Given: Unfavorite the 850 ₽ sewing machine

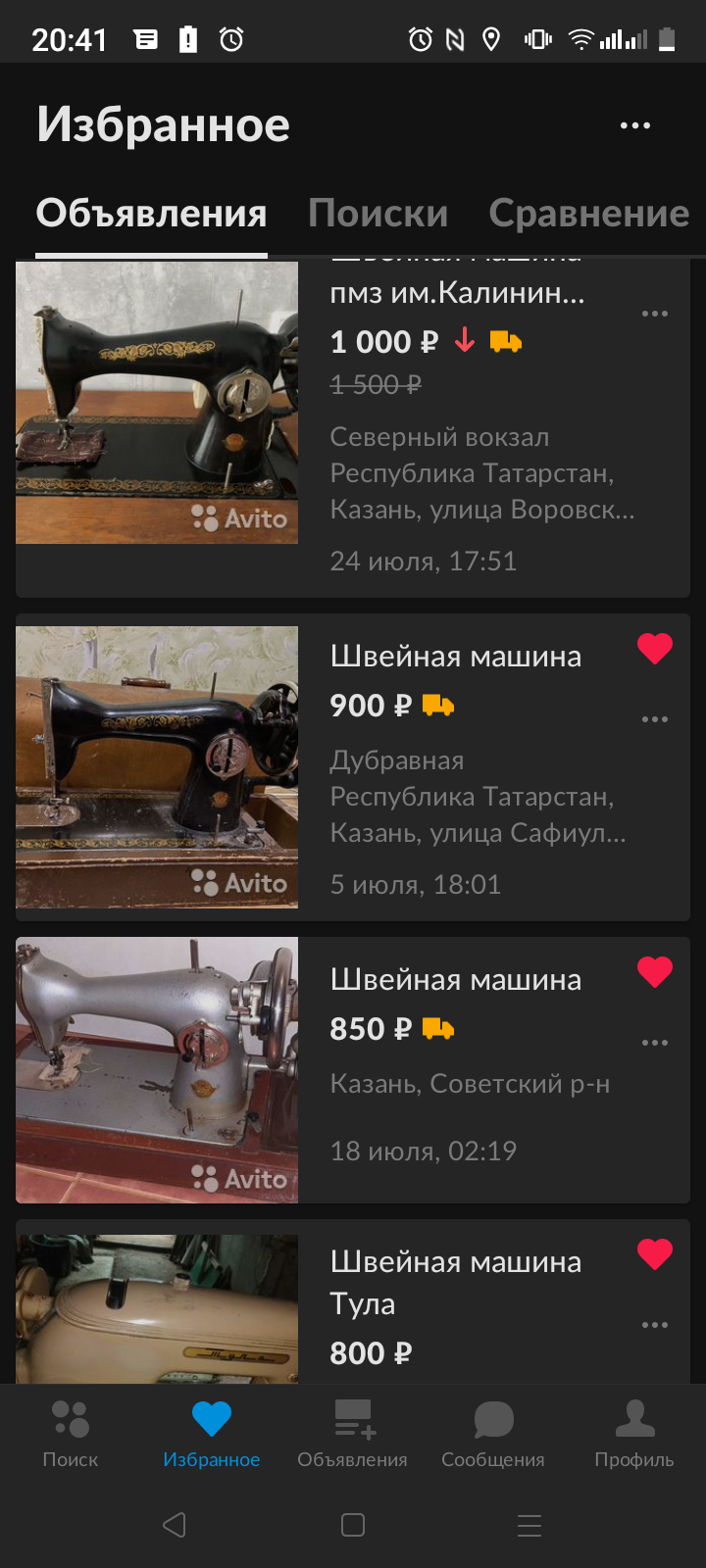Looking at the screenshot, I should coord(654,972).
